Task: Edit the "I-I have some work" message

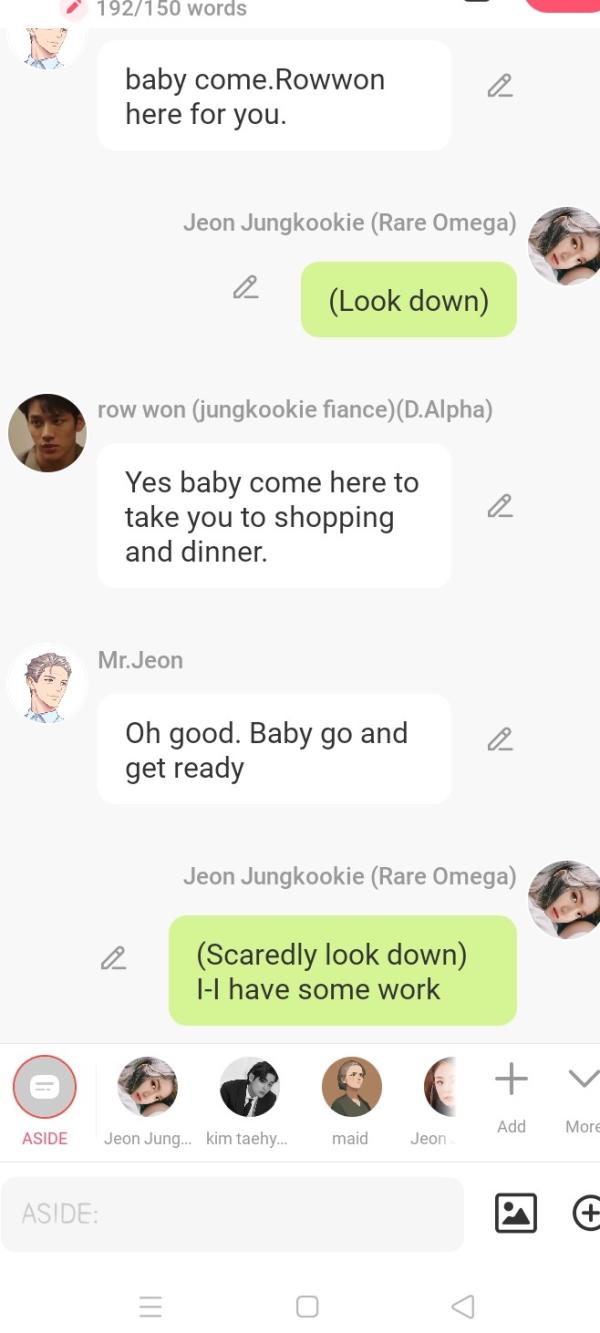Action: click(x=113, y=958)
